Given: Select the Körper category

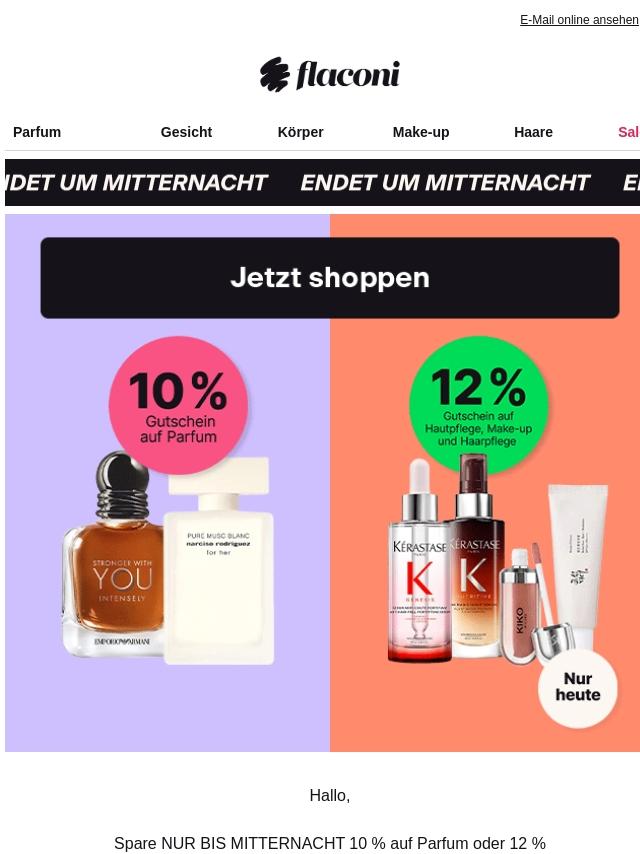Looking at the screenshot, I should [300, 132].
